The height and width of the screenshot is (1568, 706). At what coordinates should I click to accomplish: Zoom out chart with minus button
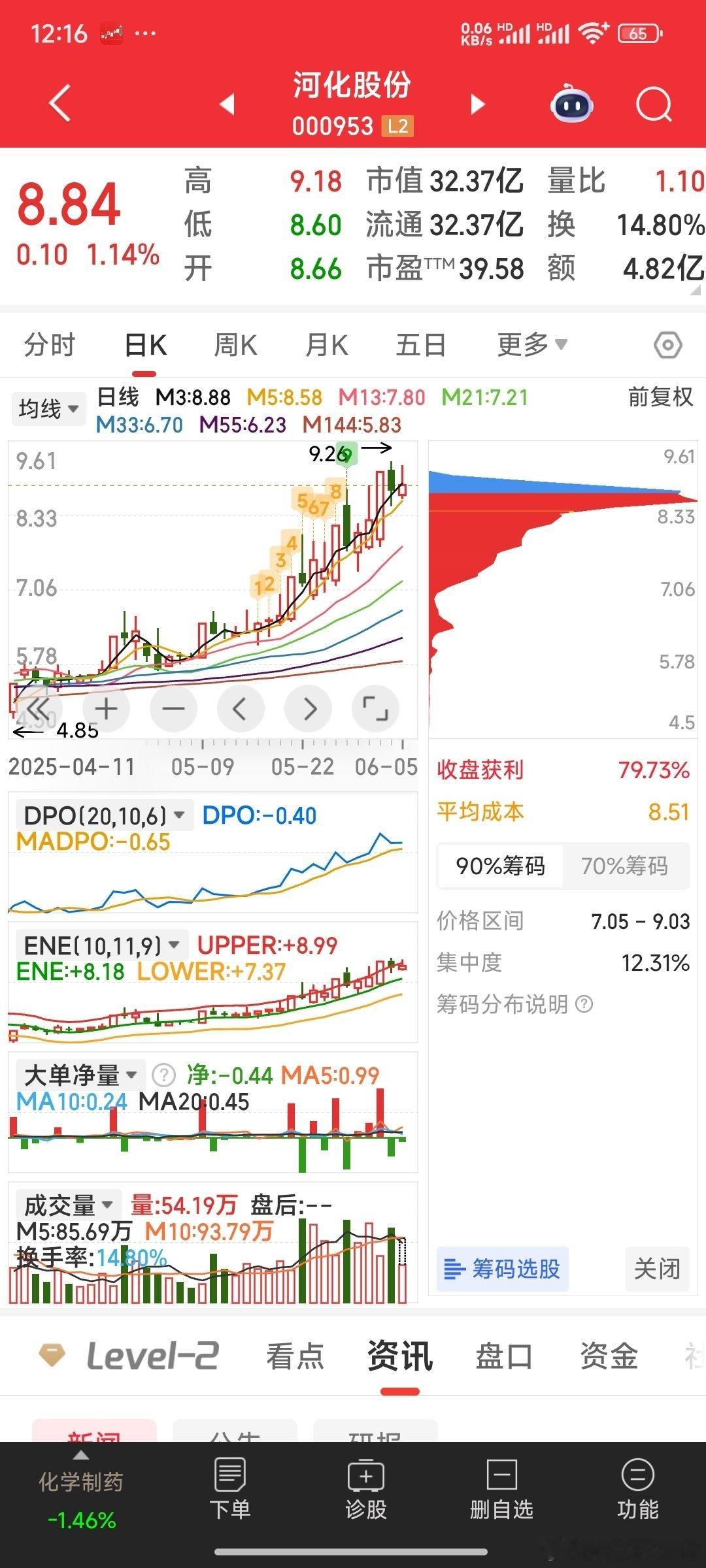173,708
